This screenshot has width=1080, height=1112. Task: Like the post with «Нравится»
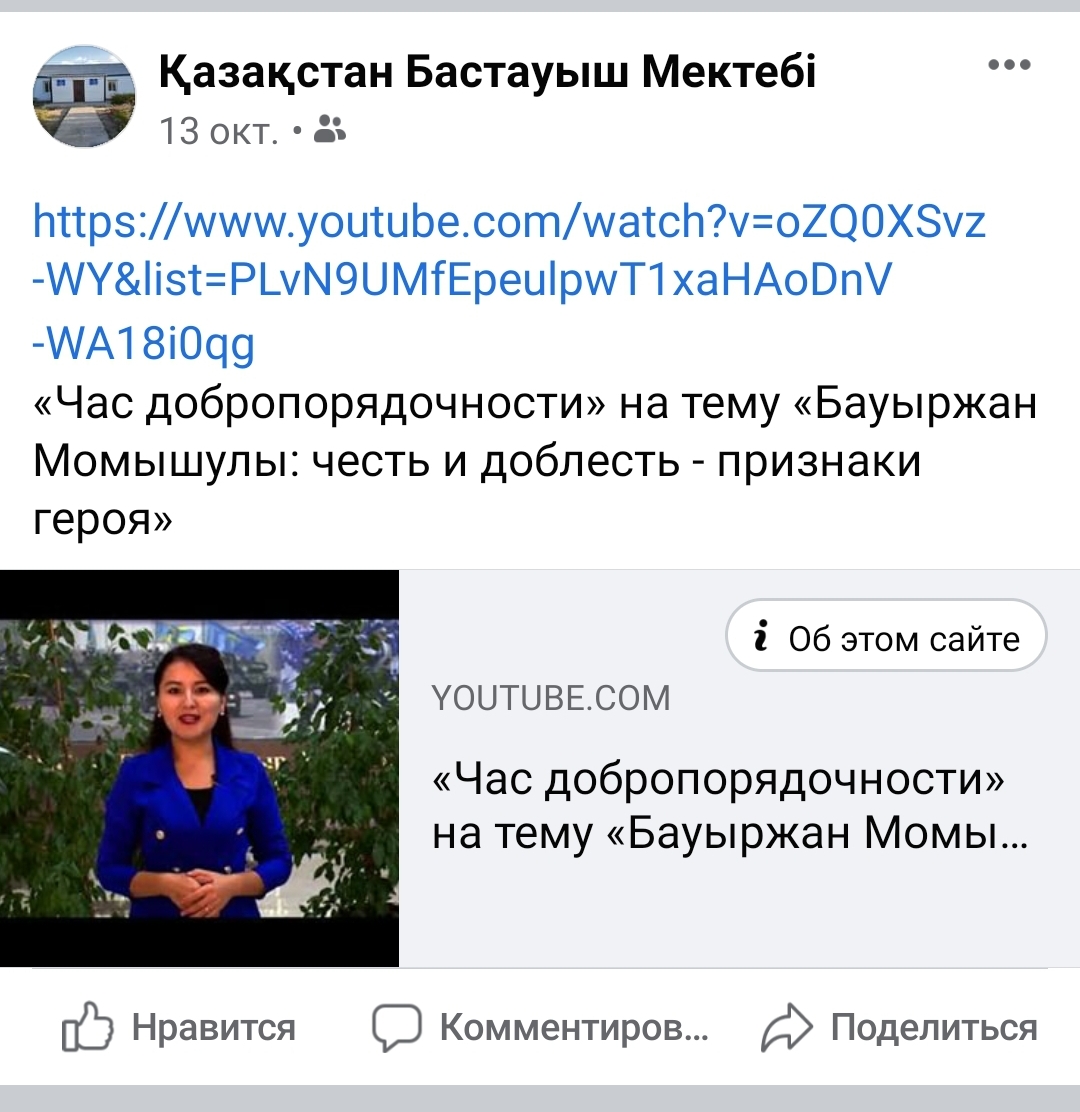(180, 1028)
